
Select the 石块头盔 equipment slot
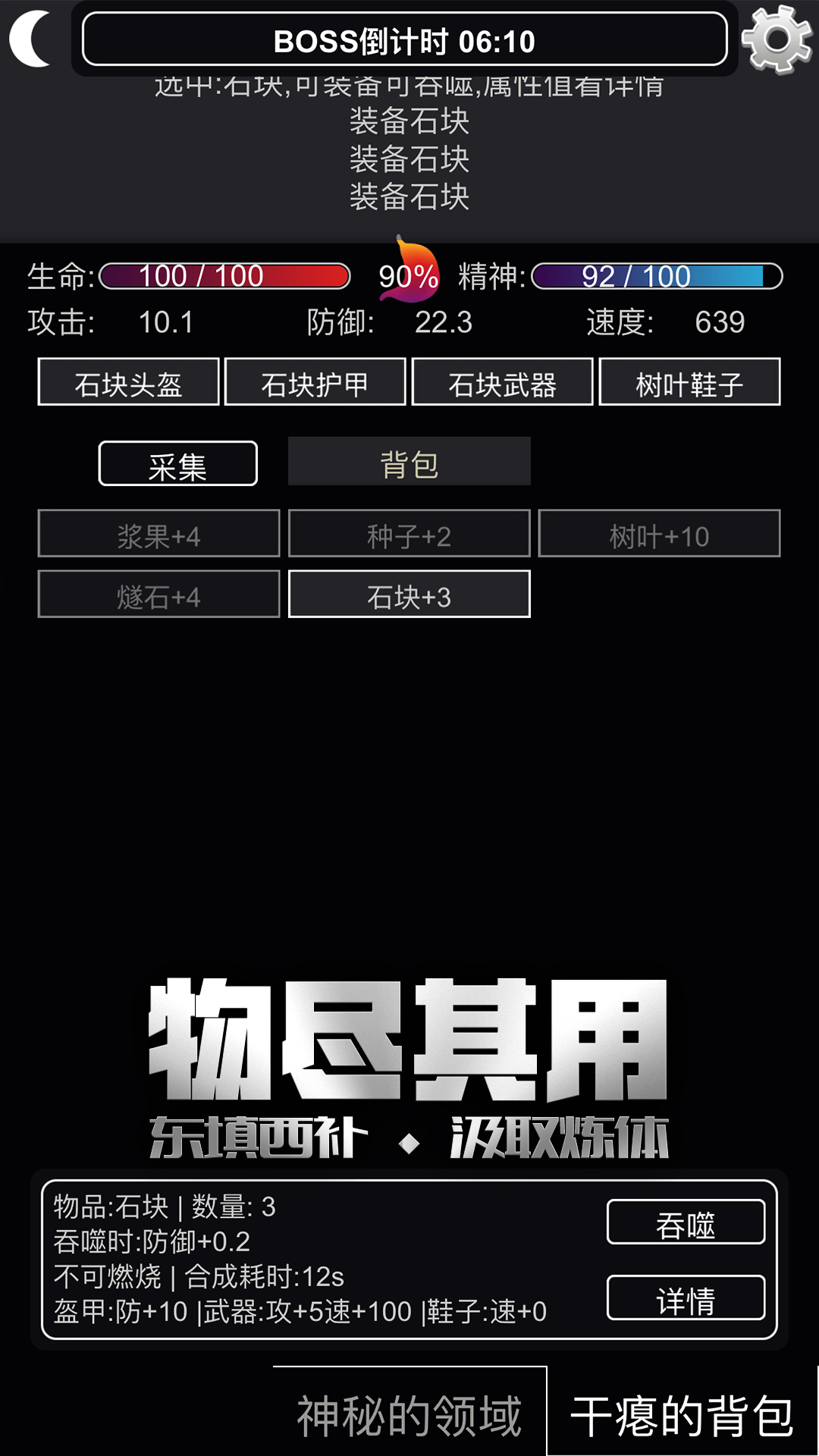(x=128, y=382)
